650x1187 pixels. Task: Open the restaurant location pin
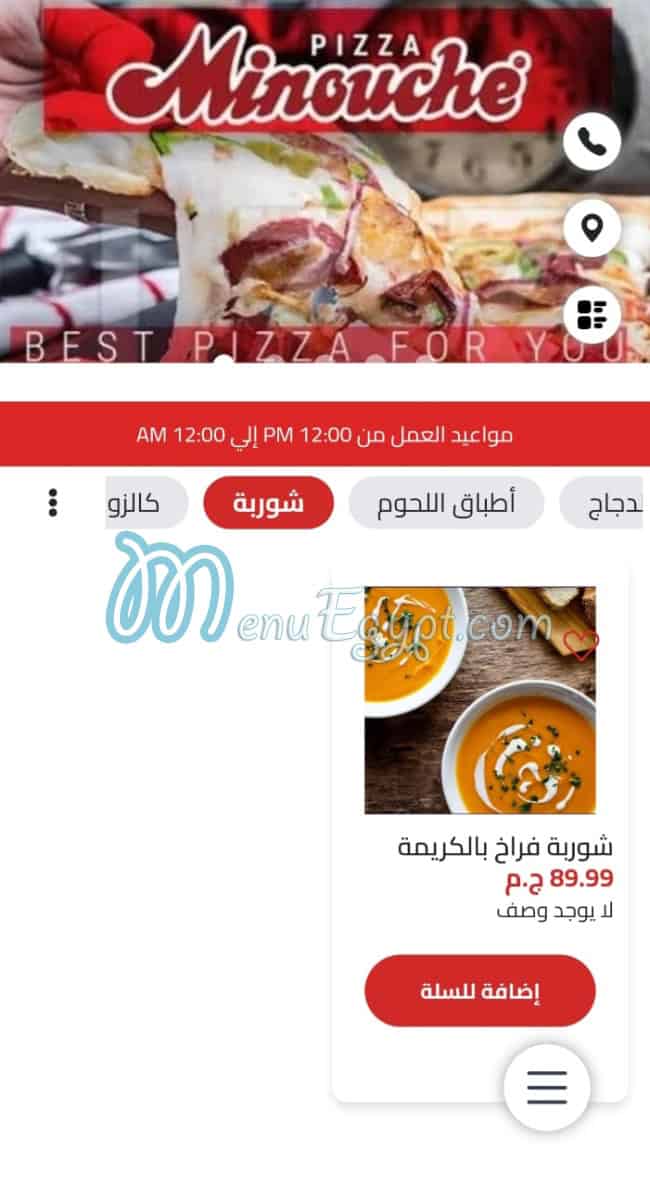[x=592, y=228]
